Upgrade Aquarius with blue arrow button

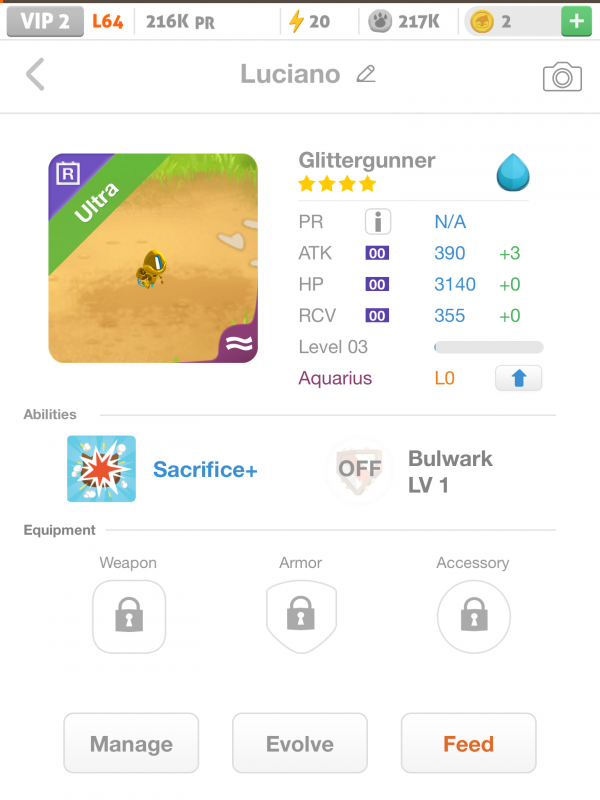tap(519, 378)
